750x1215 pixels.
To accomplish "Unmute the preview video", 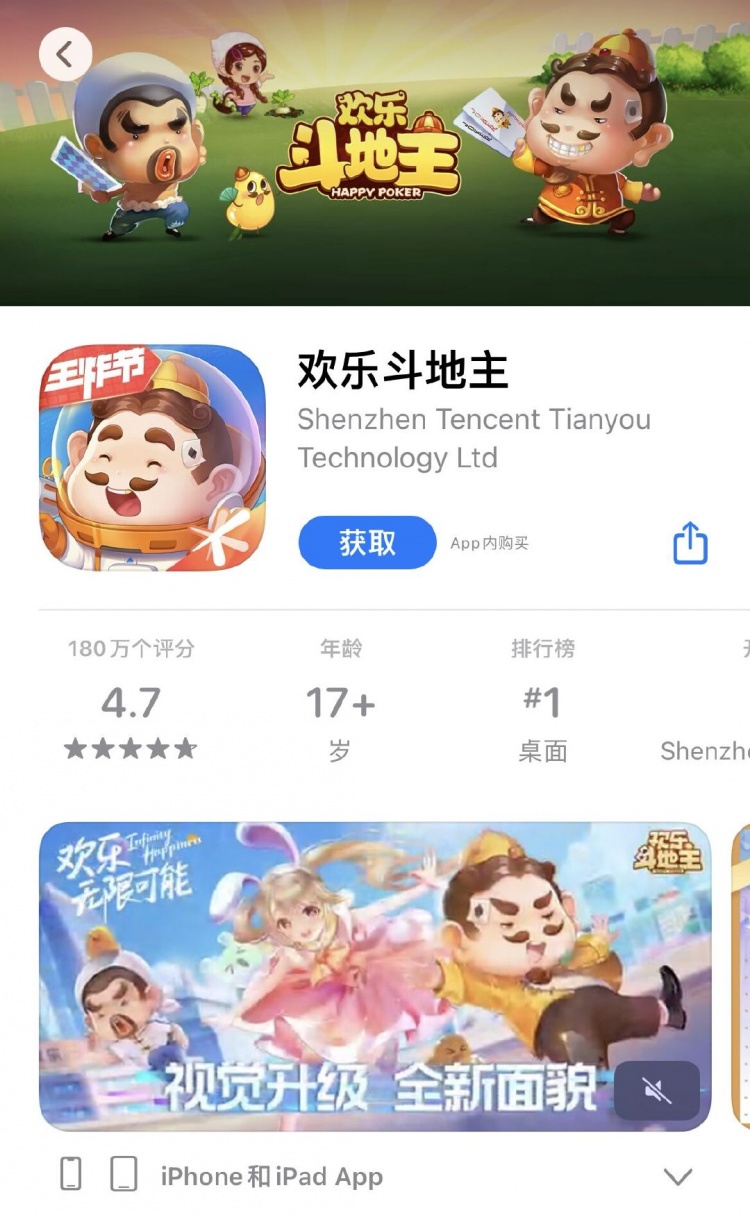I will (x=657, y=1090).
